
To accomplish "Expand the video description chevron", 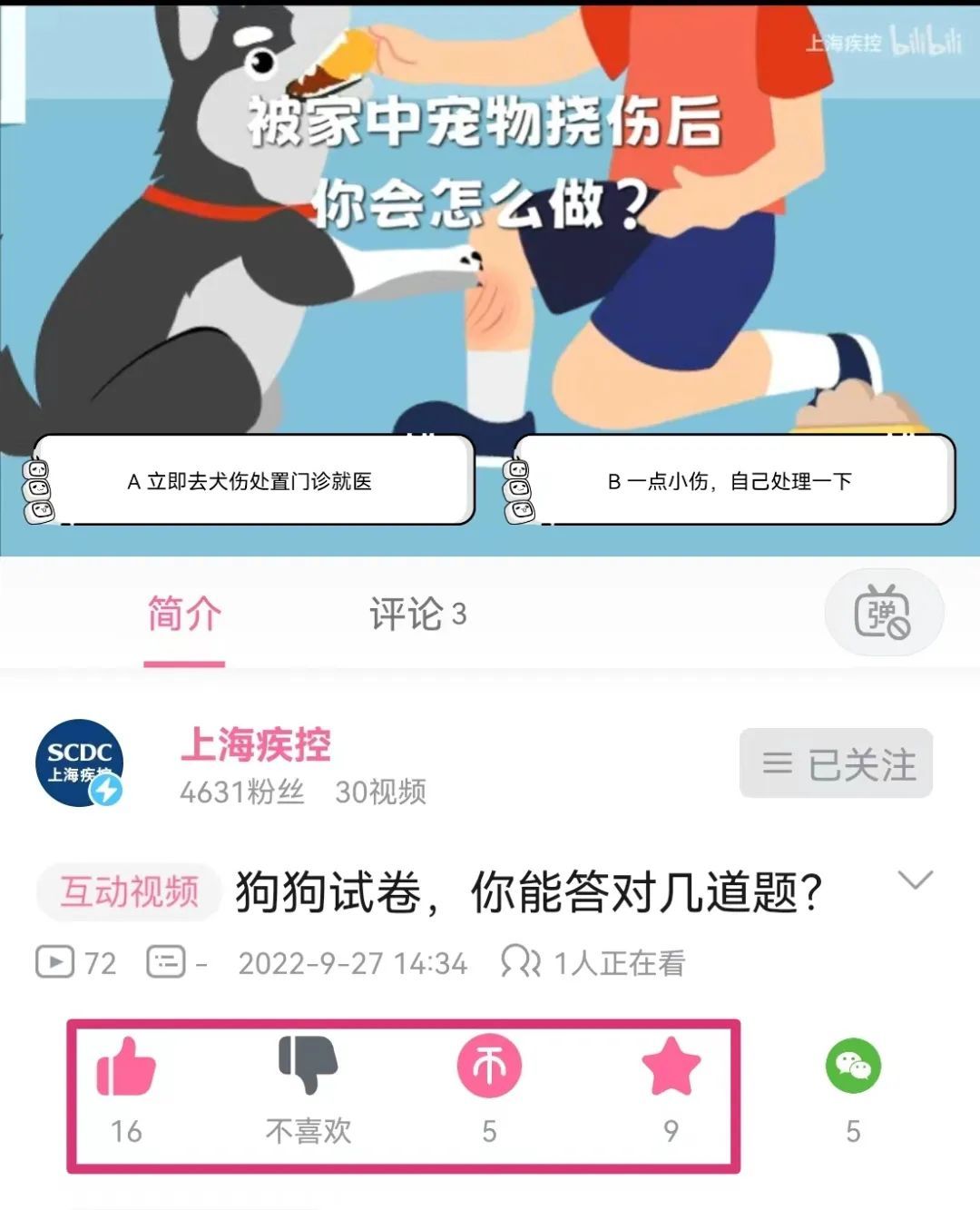I will pyautogui.click(x=915, y=880).
